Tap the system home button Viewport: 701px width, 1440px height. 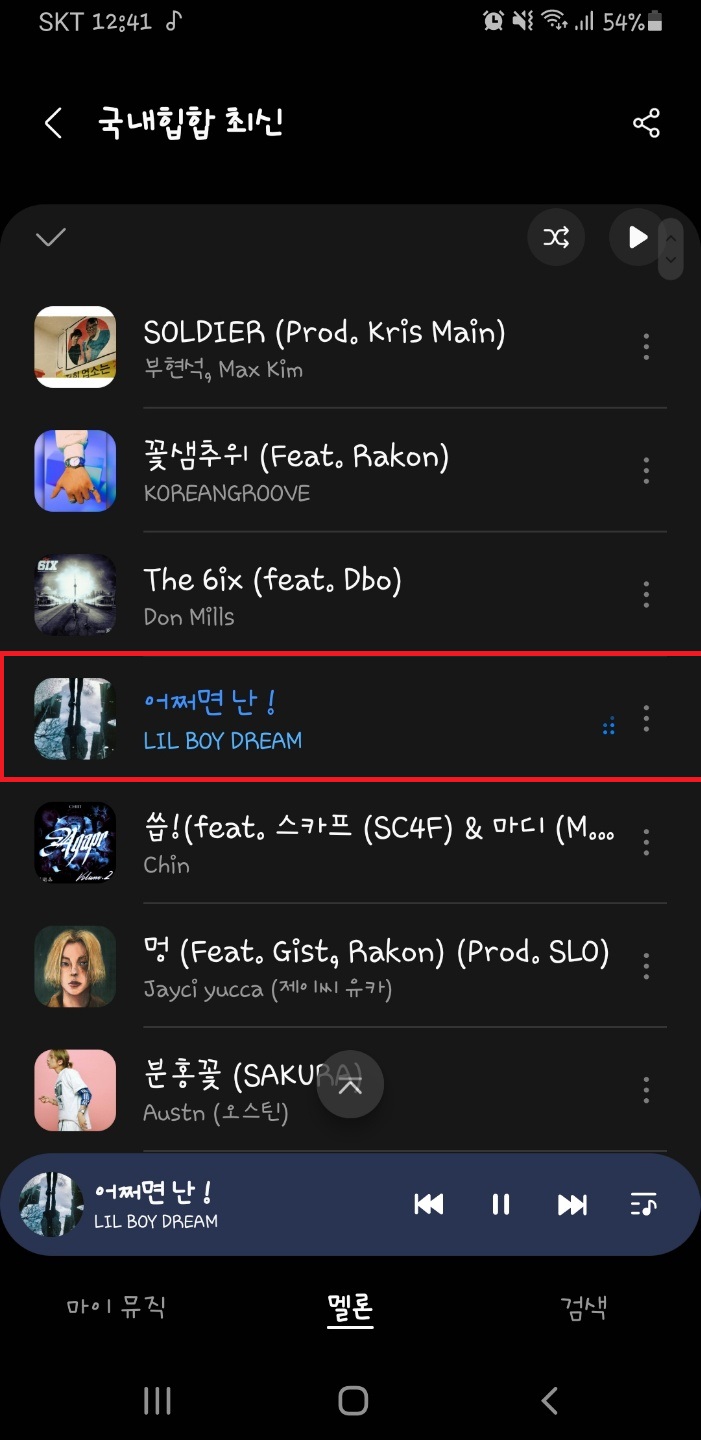click(352, 1400)
